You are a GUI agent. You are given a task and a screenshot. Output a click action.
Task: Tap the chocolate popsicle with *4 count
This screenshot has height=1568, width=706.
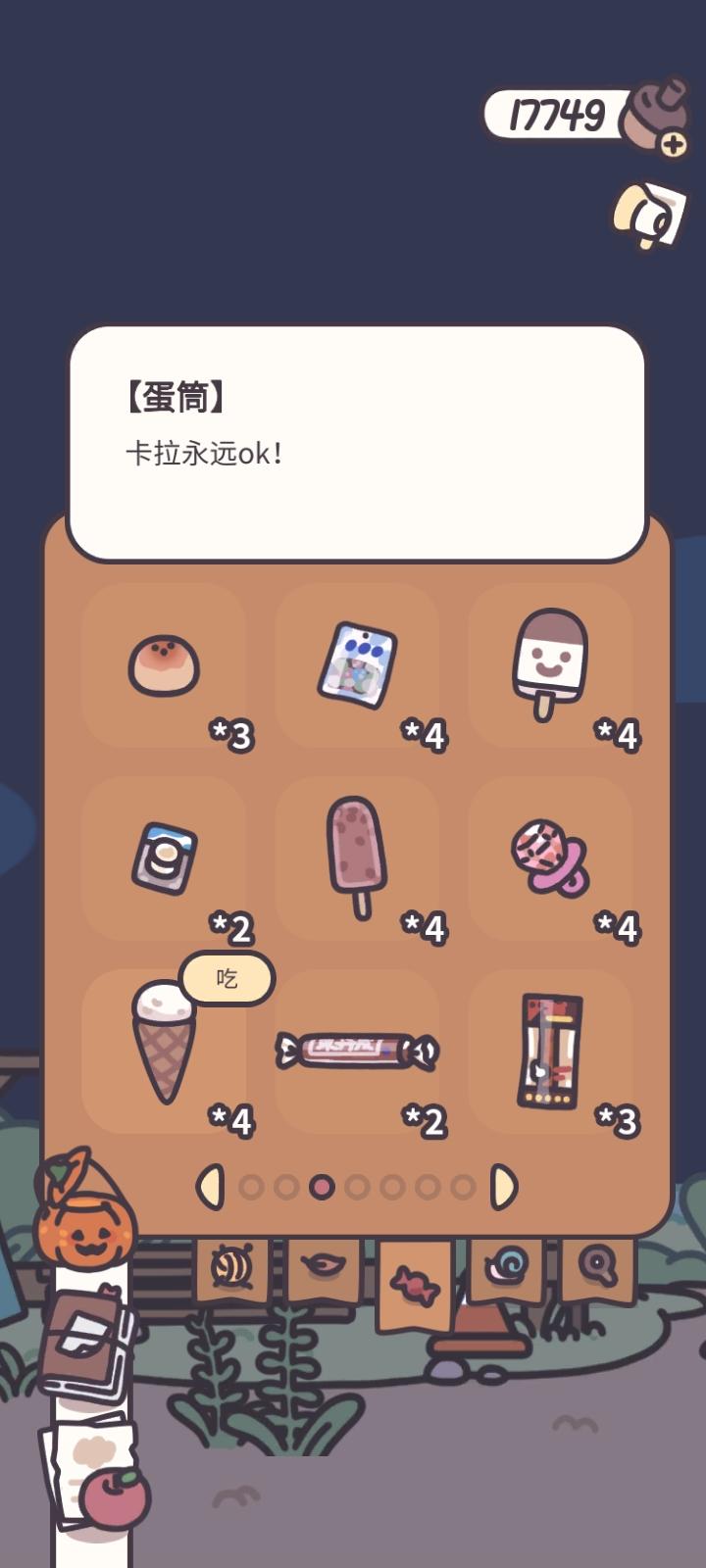[x=358, y=853]
